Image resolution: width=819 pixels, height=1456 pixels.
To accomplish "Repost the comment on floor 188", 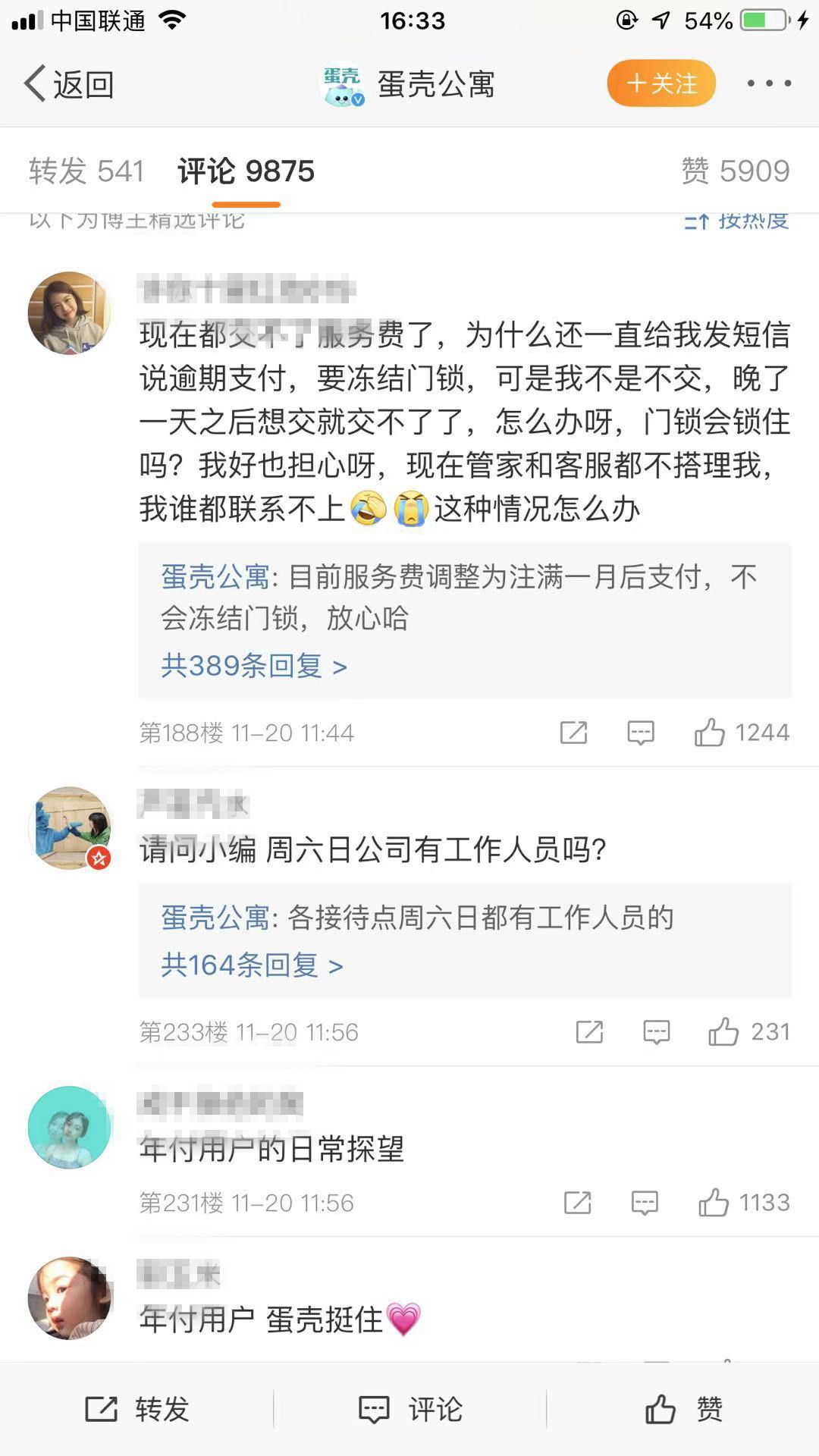I will [x=573, y=733].
